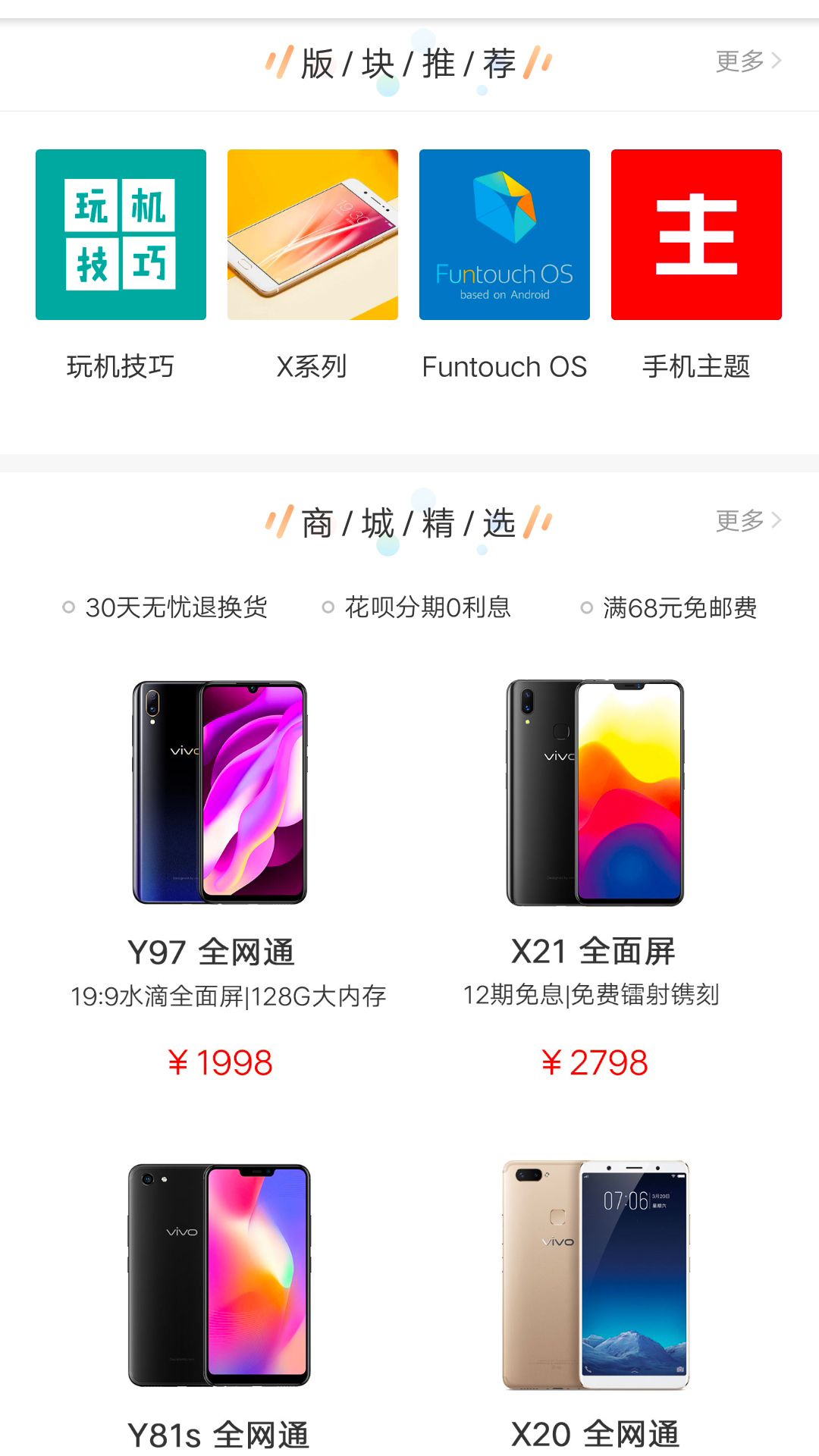This screenshot has width=819, height=1456.
Task: Tap the ¥1998 price of Y97
Action: (x=220, y=1065)
